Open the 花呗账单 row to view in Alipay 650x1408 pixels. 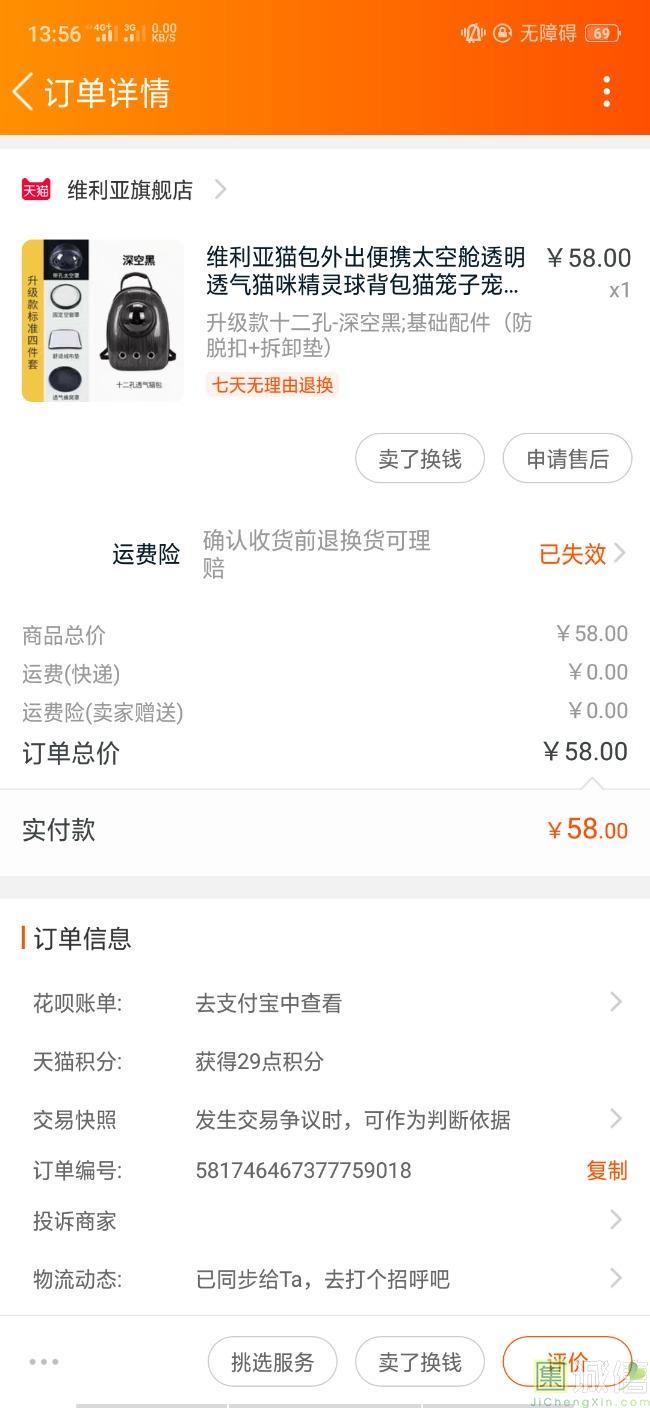tap(326, 1003)
